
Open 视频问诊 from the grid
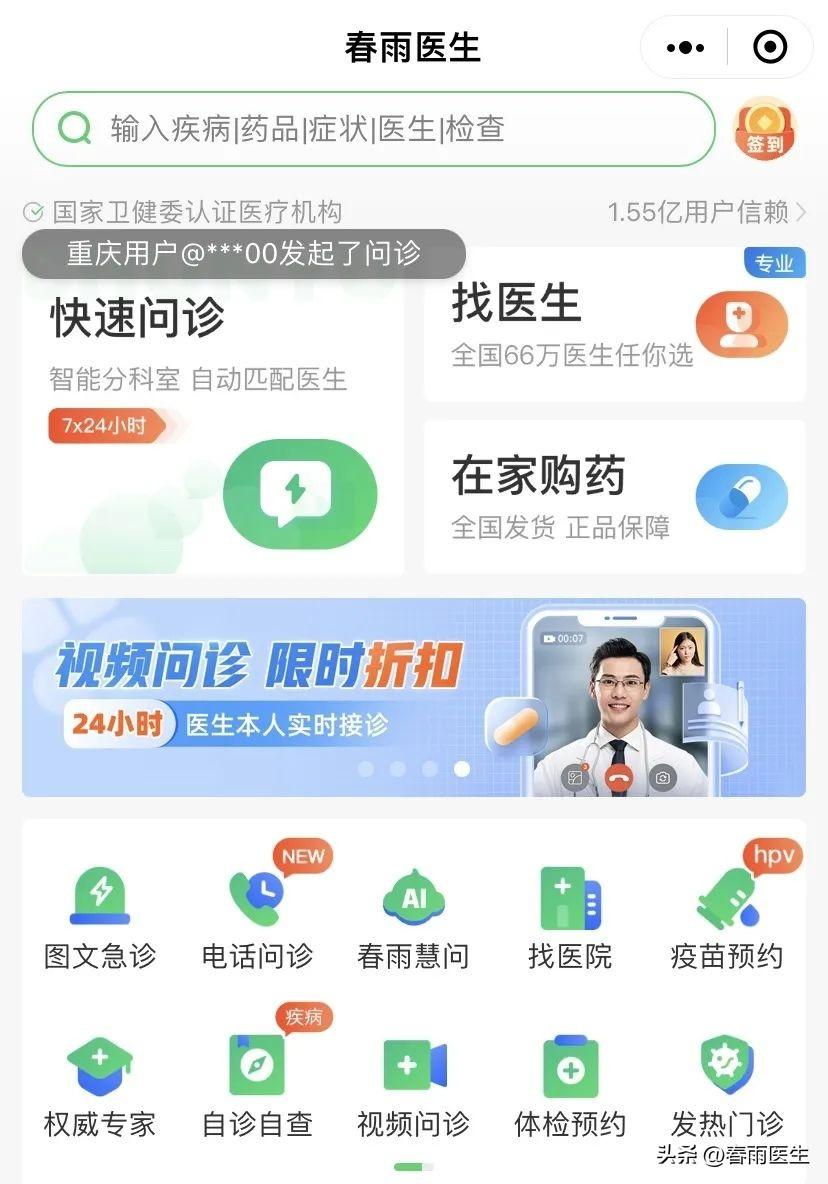413,1083
